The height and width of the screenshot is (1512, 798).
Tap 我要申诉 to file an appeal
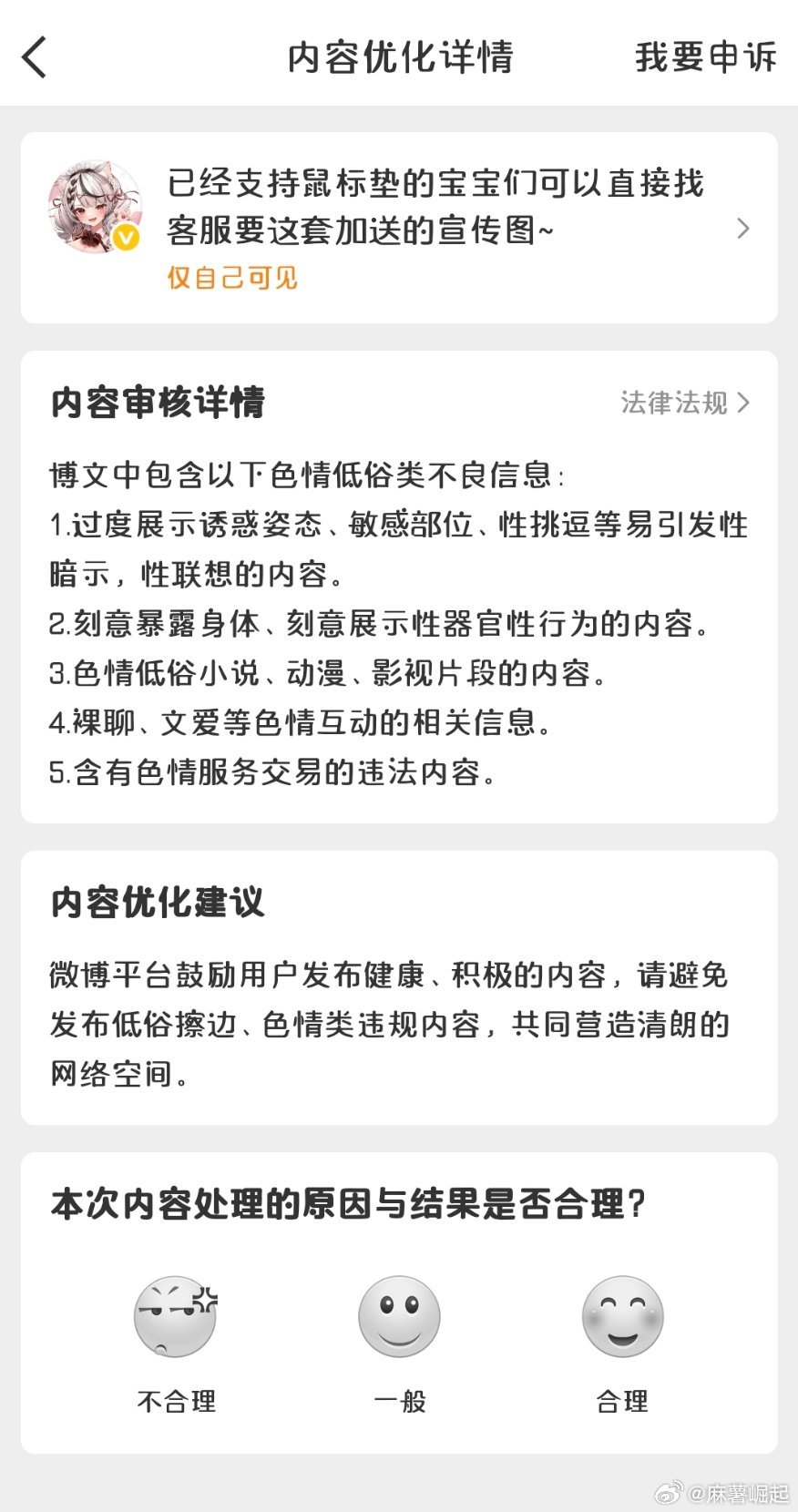click(x=706, y=57)
